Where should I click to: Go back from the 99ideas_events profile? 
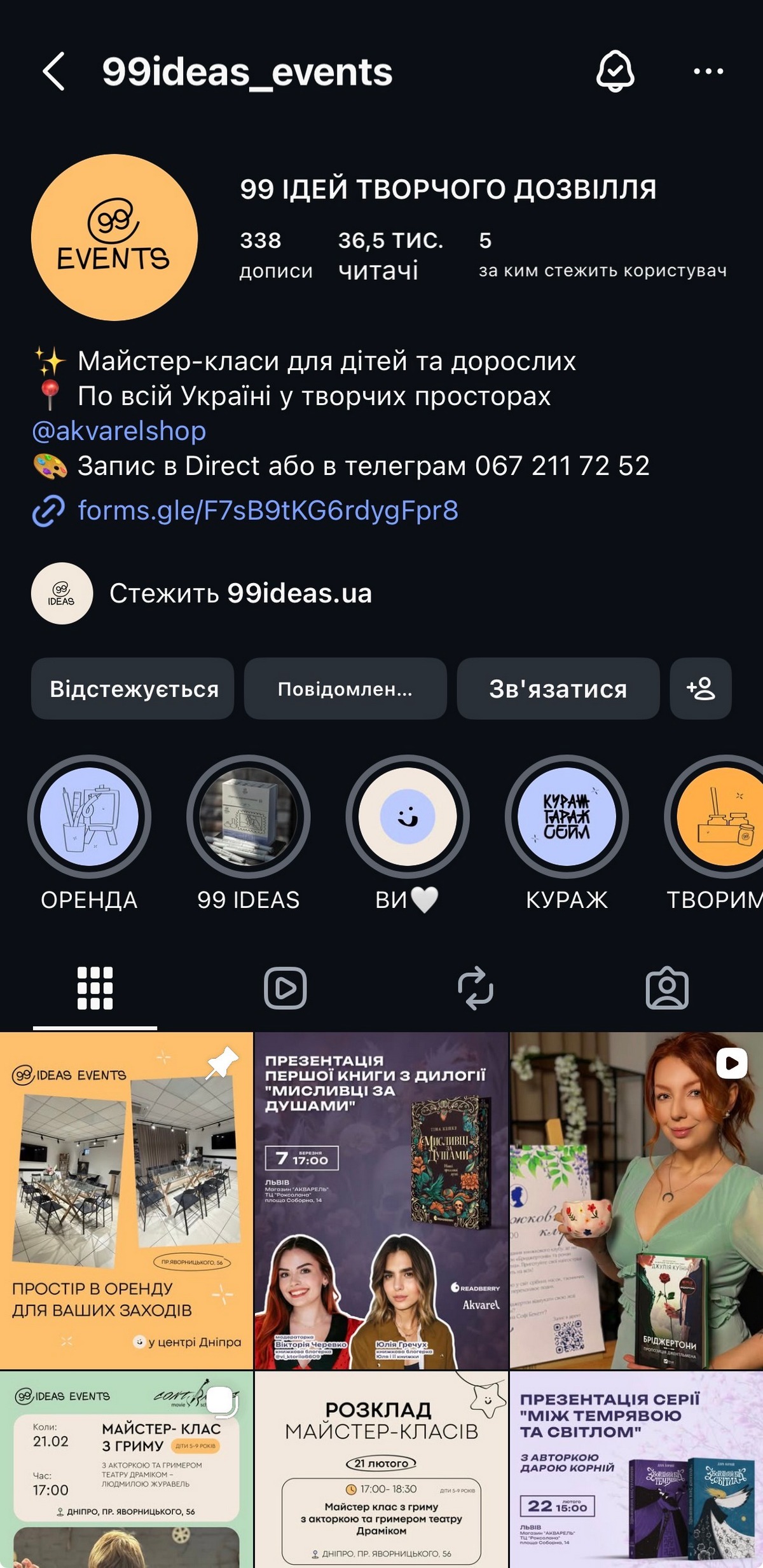pos(54,71)
